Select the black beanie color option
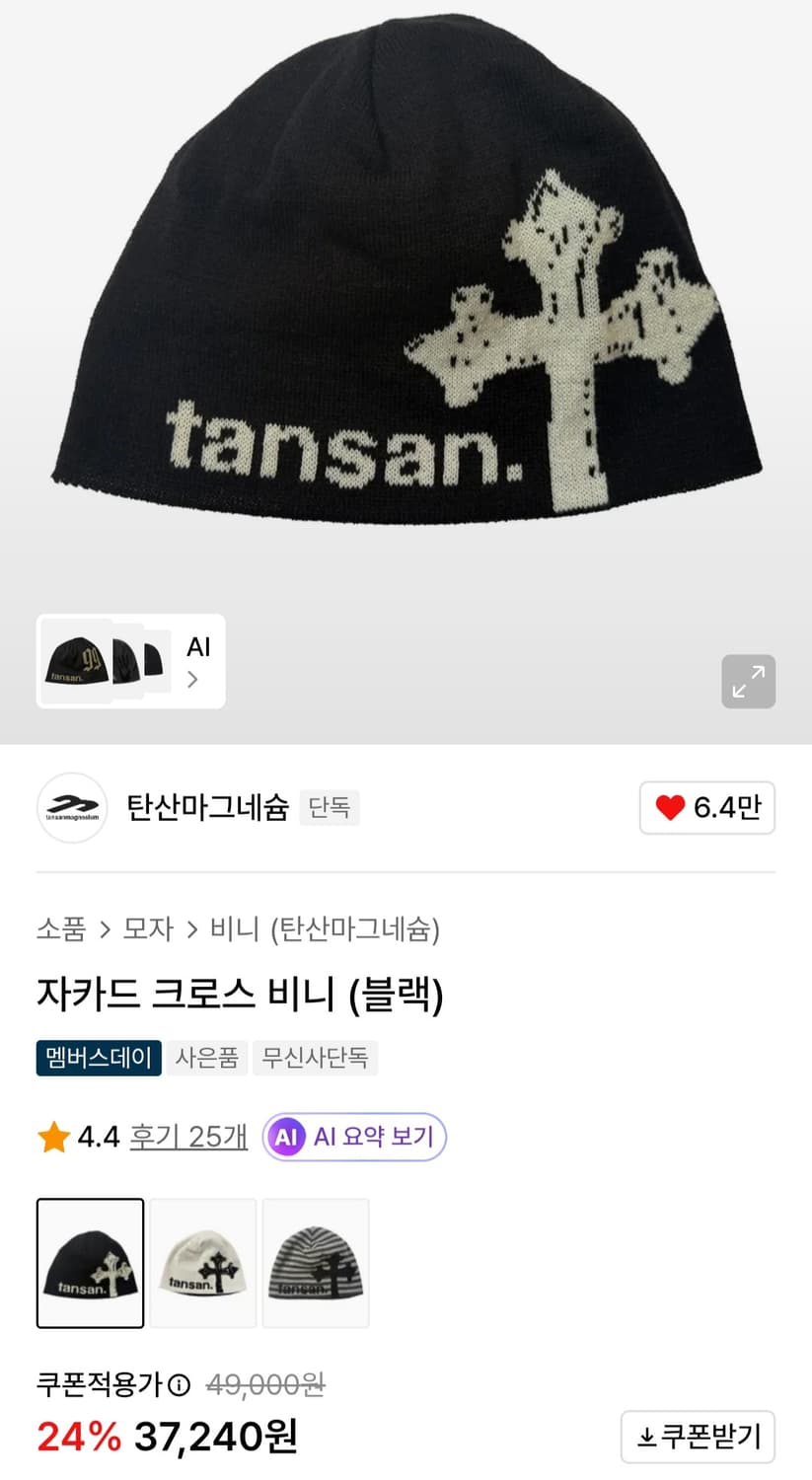This screenshot has width=812, height=1480. point(90,1263)
